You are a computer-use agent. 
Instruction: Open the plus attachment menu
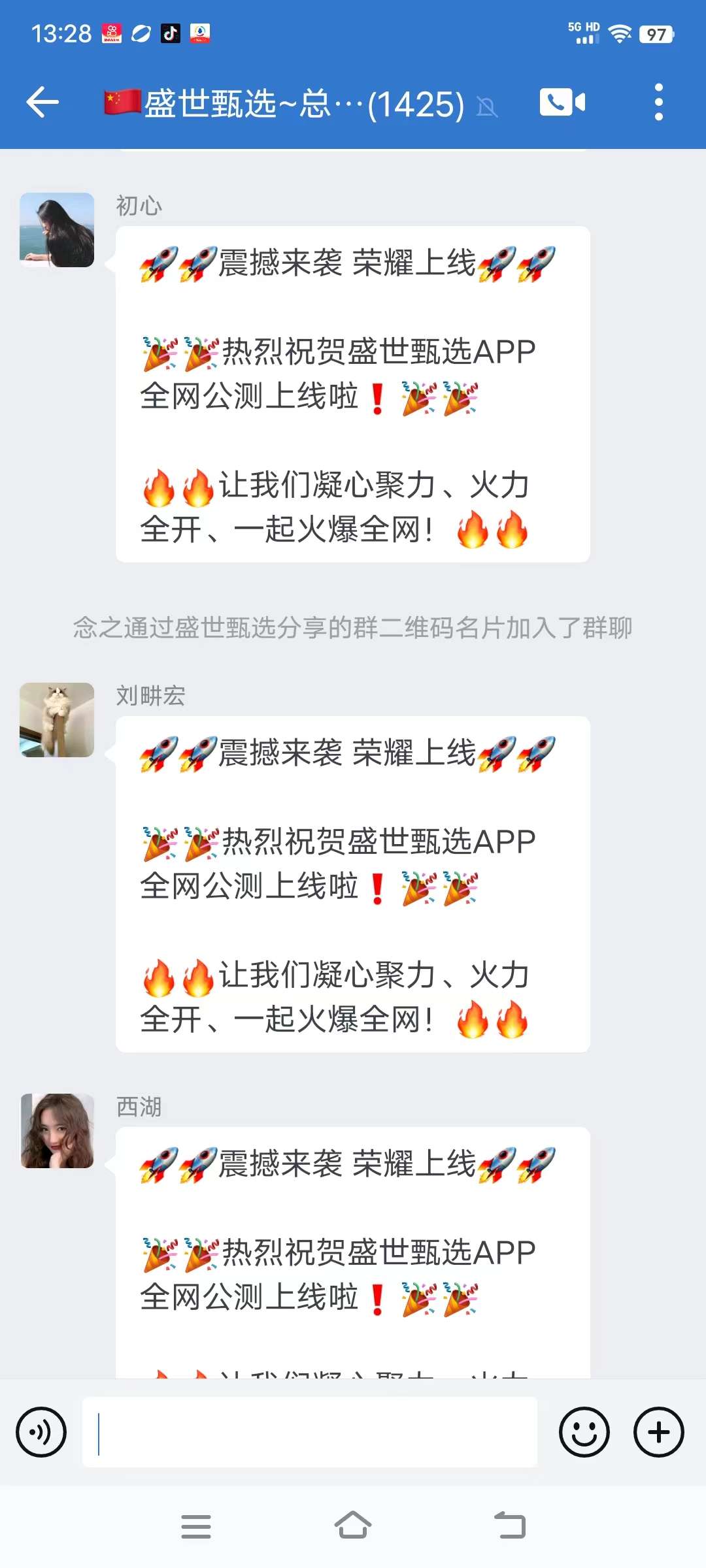click(x=658, y=1432)
